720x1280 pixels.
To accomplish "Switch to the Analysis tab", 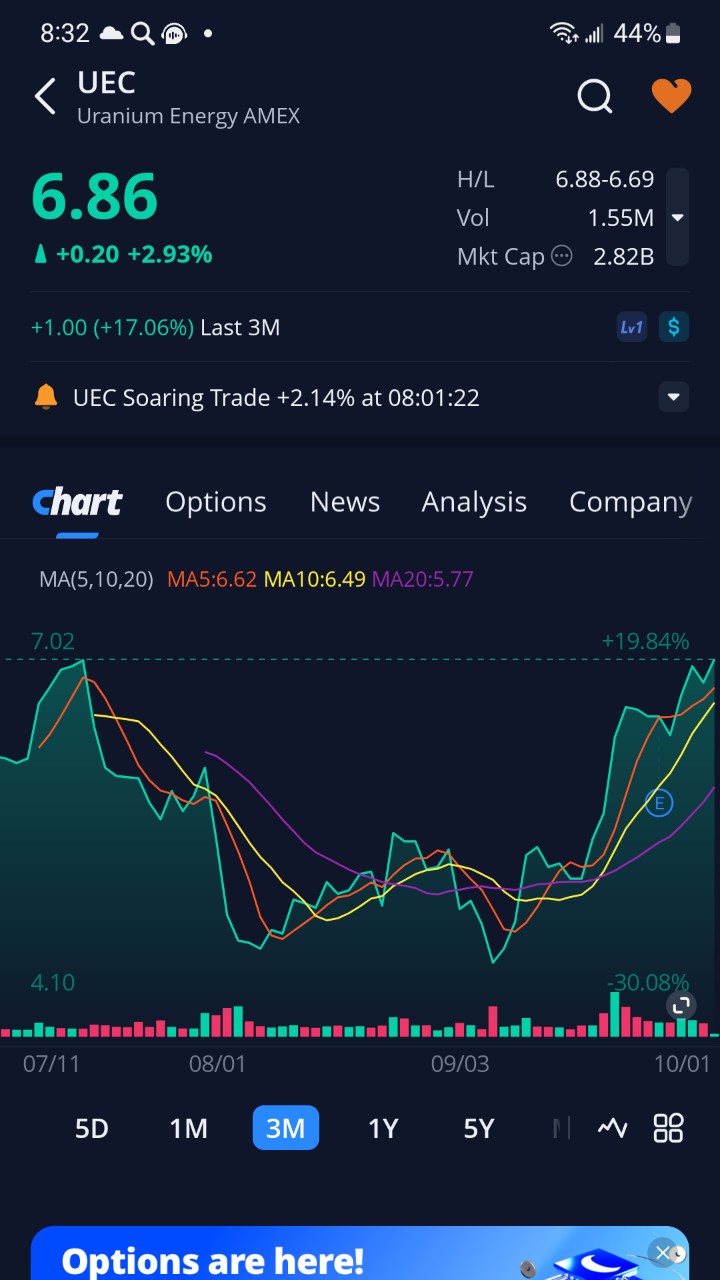I will point(474,502).
